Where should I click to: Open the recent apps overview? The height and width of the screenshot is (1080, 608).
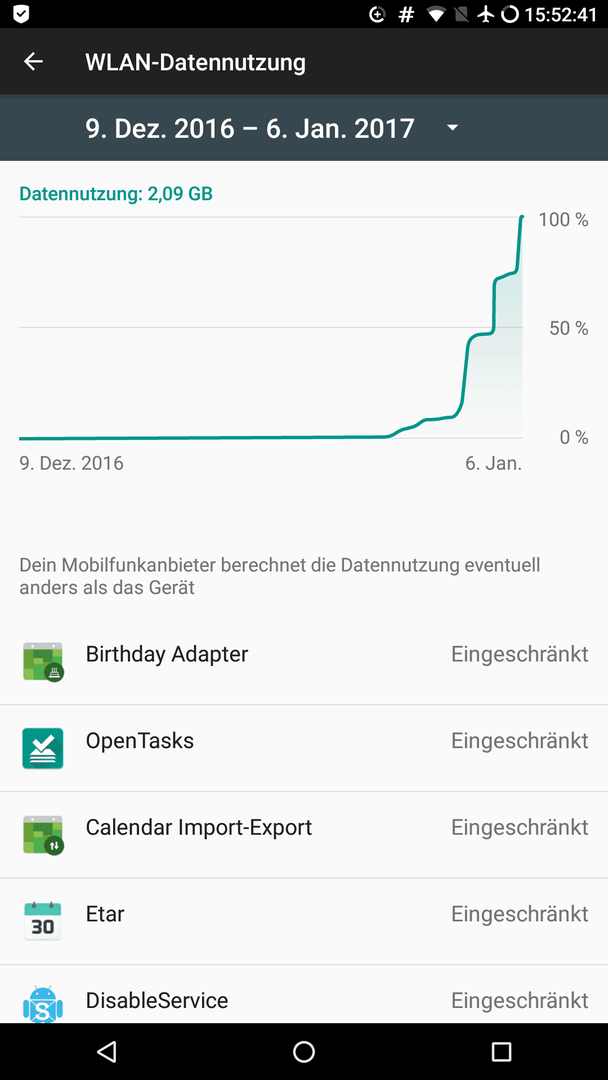[501, 1051]
